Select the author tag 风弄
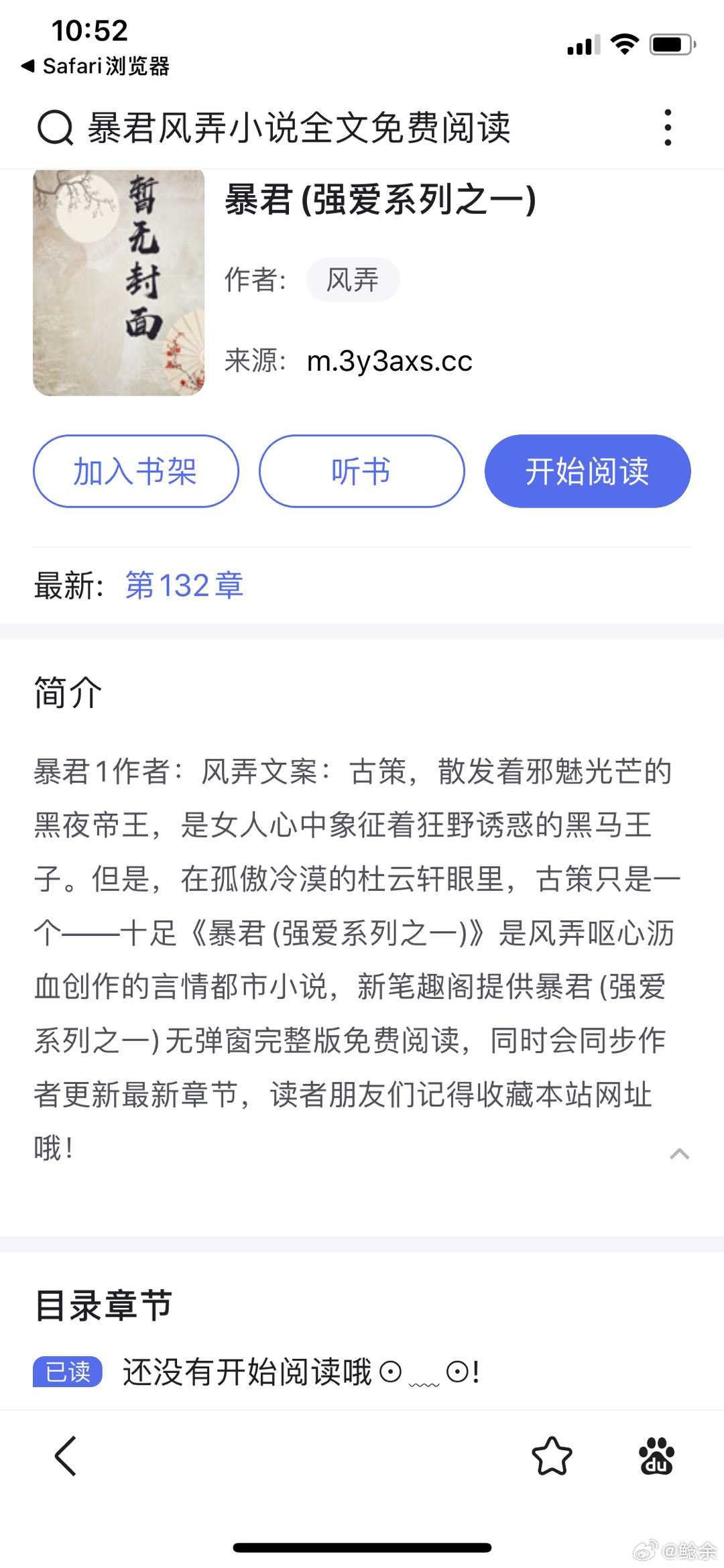 point(353,280)
